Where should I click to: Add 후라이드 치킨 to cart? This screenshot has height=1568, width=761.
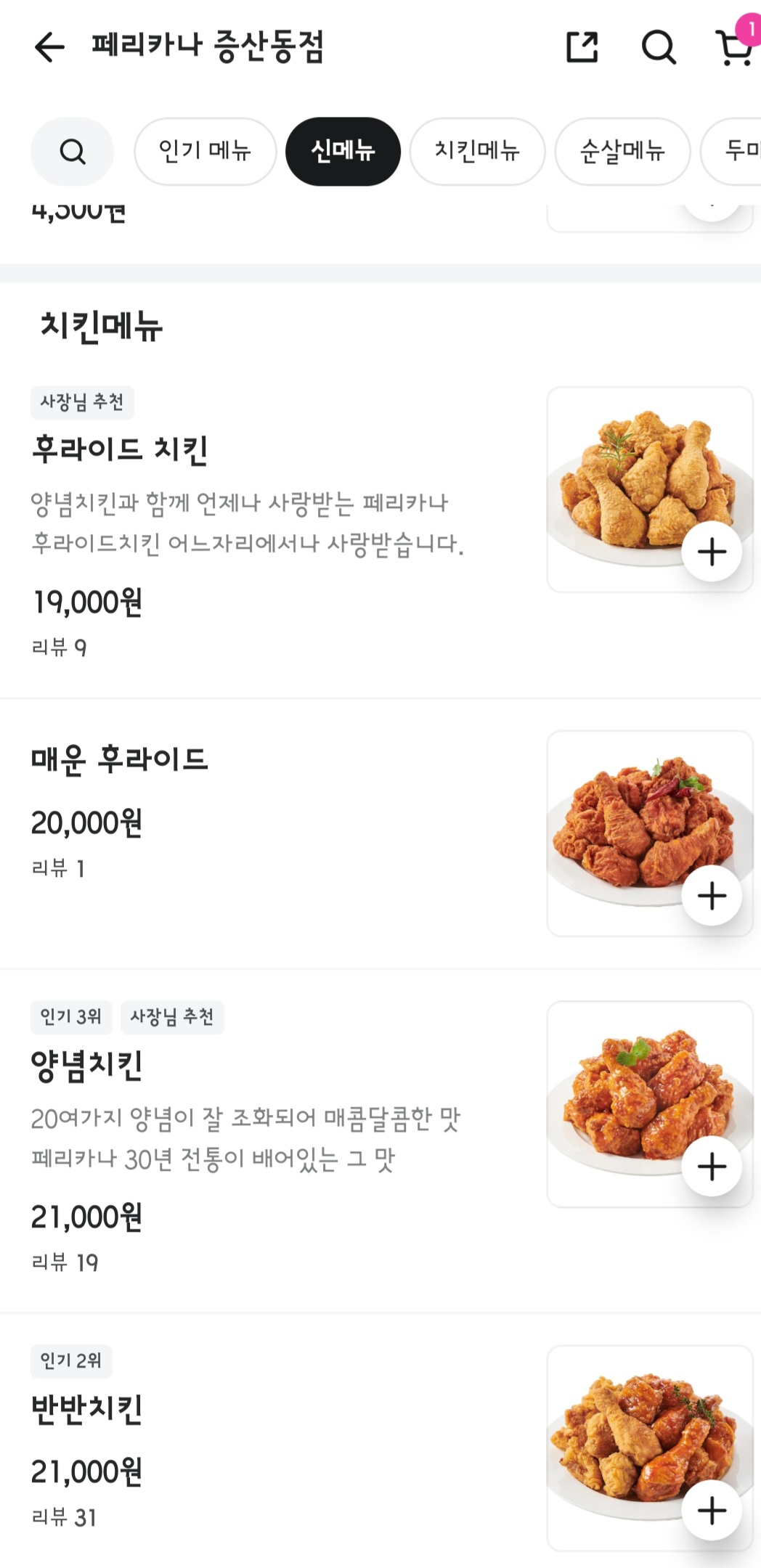(712, 552)
